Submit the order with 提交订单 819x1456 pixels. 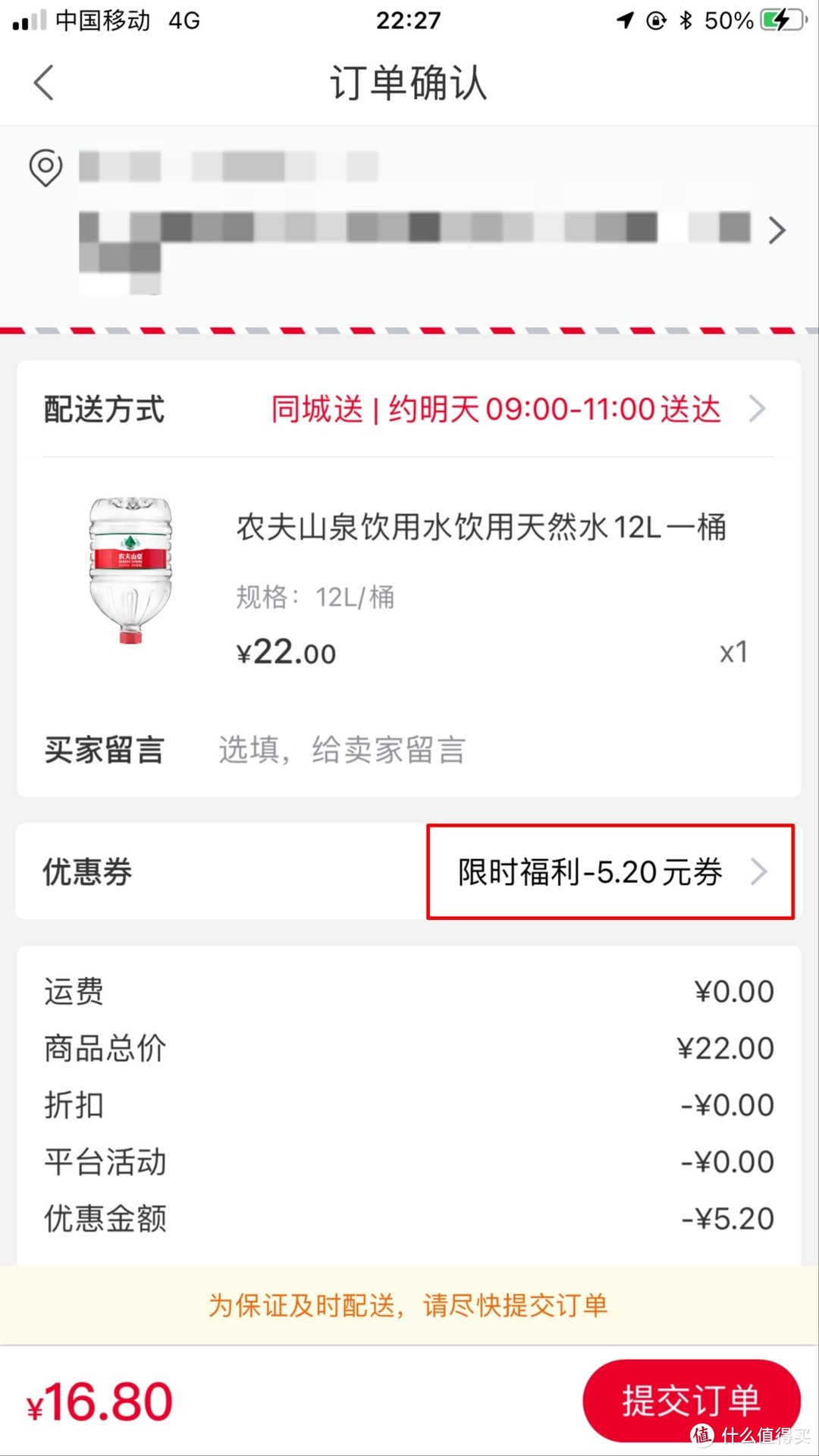coord(690,1400)
